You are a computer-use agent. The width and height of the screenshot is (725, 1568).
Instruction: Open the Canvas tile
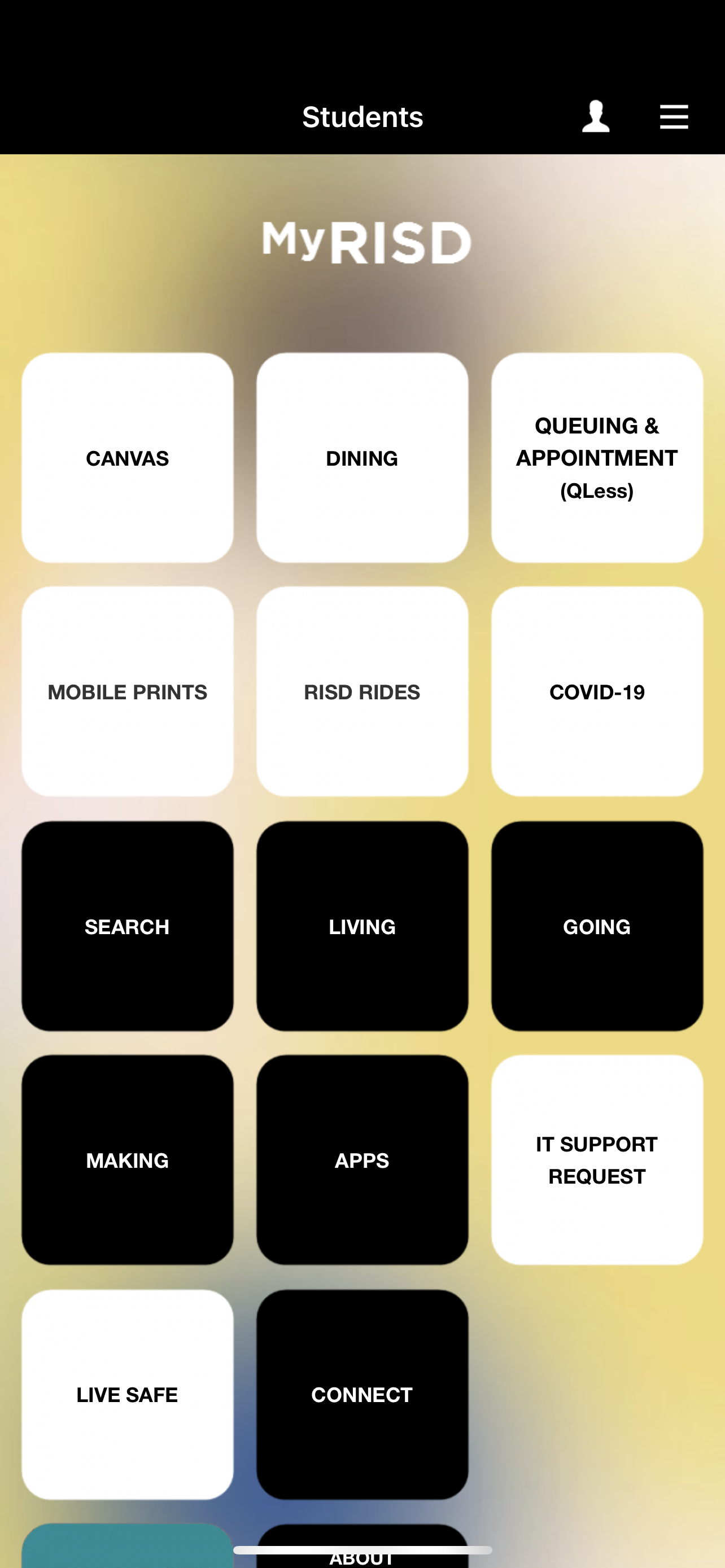click(127, 458)
